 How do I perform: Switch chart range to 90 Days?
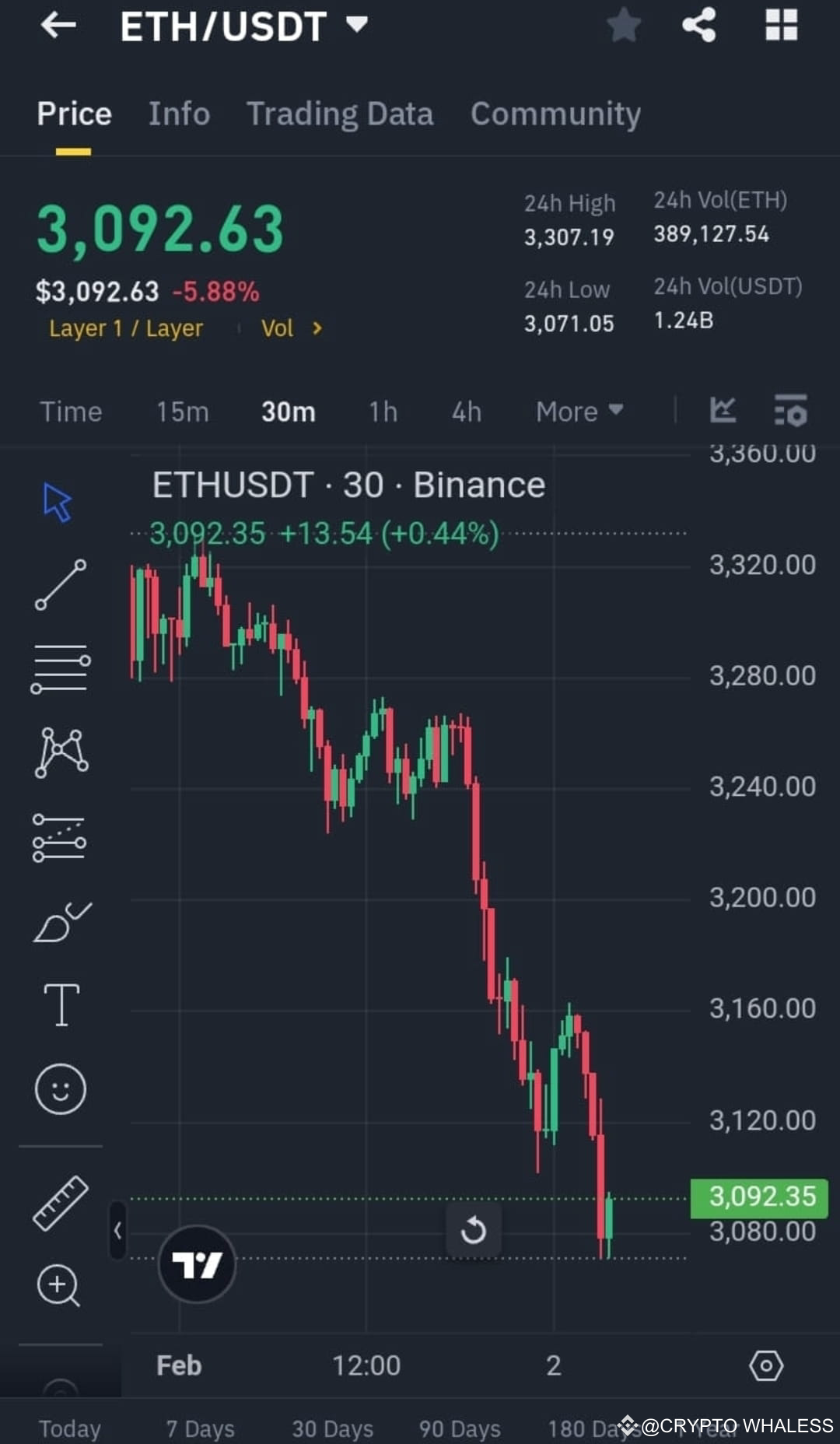pyautogui.click(x=457, y=1428)
